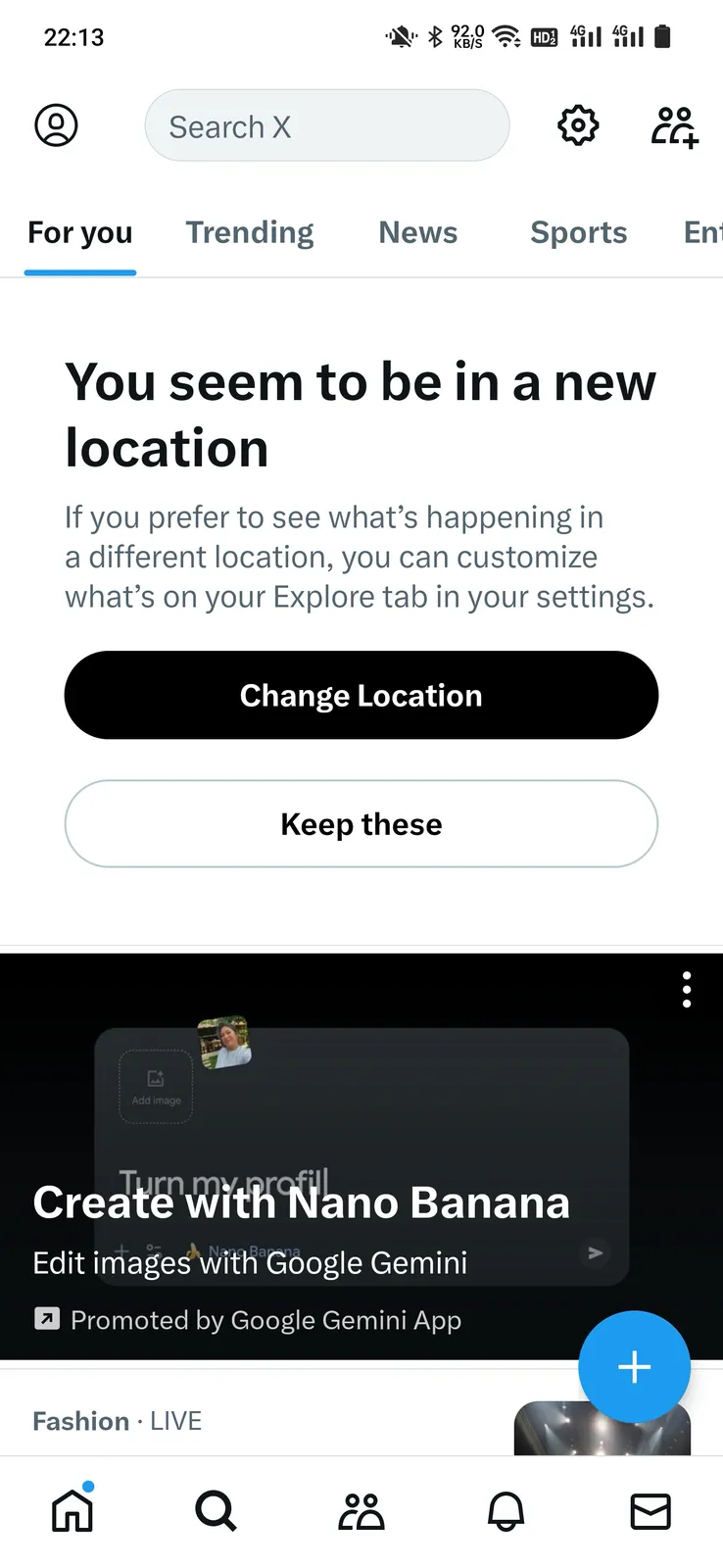Open the Messages envelope
Viewport: 723px width, 1568px height.
[x=651, y=1511]
